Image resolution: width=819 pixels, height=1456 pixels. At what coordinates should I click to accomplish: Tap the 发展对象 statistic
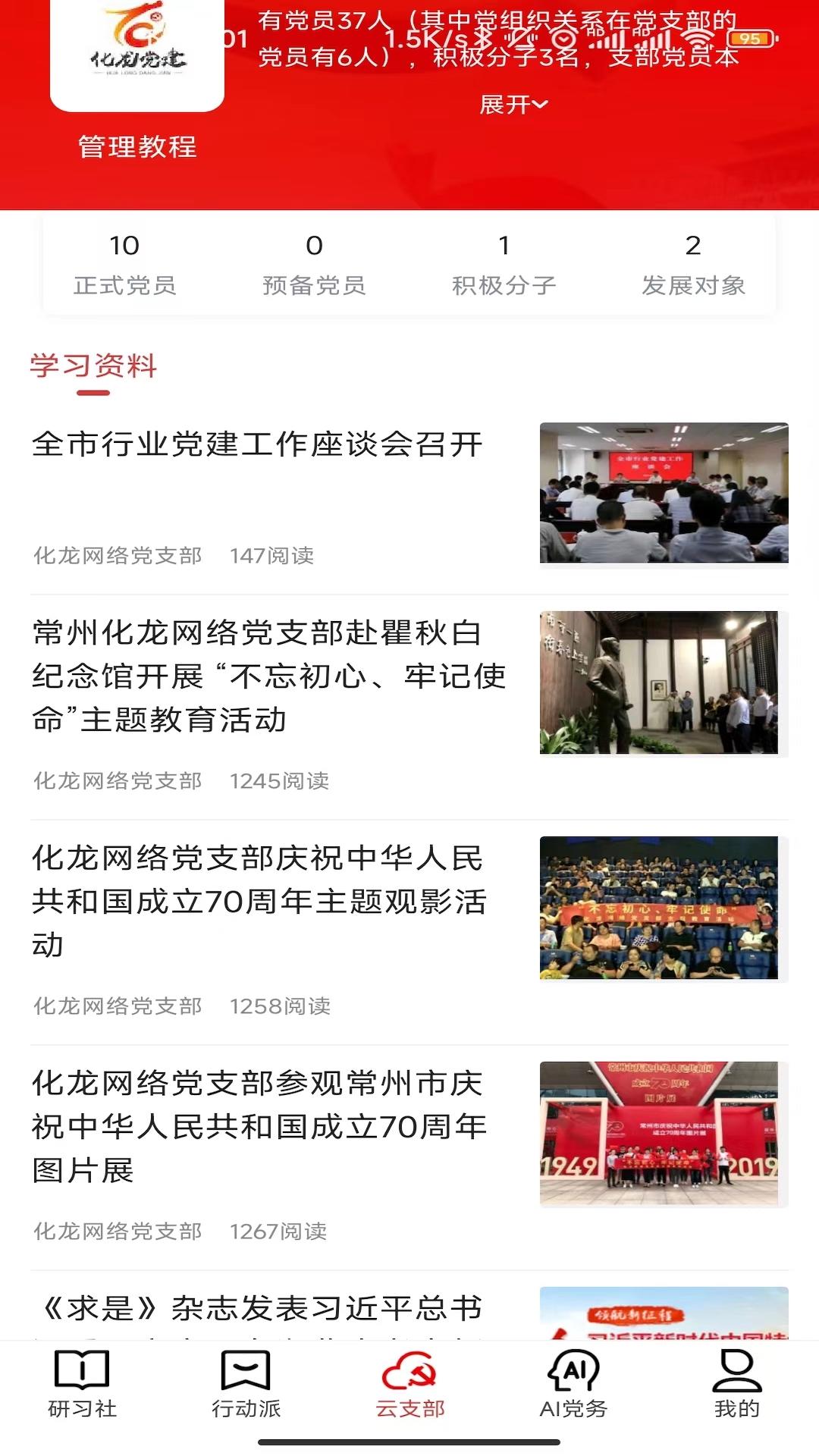(x=694, y=264)
